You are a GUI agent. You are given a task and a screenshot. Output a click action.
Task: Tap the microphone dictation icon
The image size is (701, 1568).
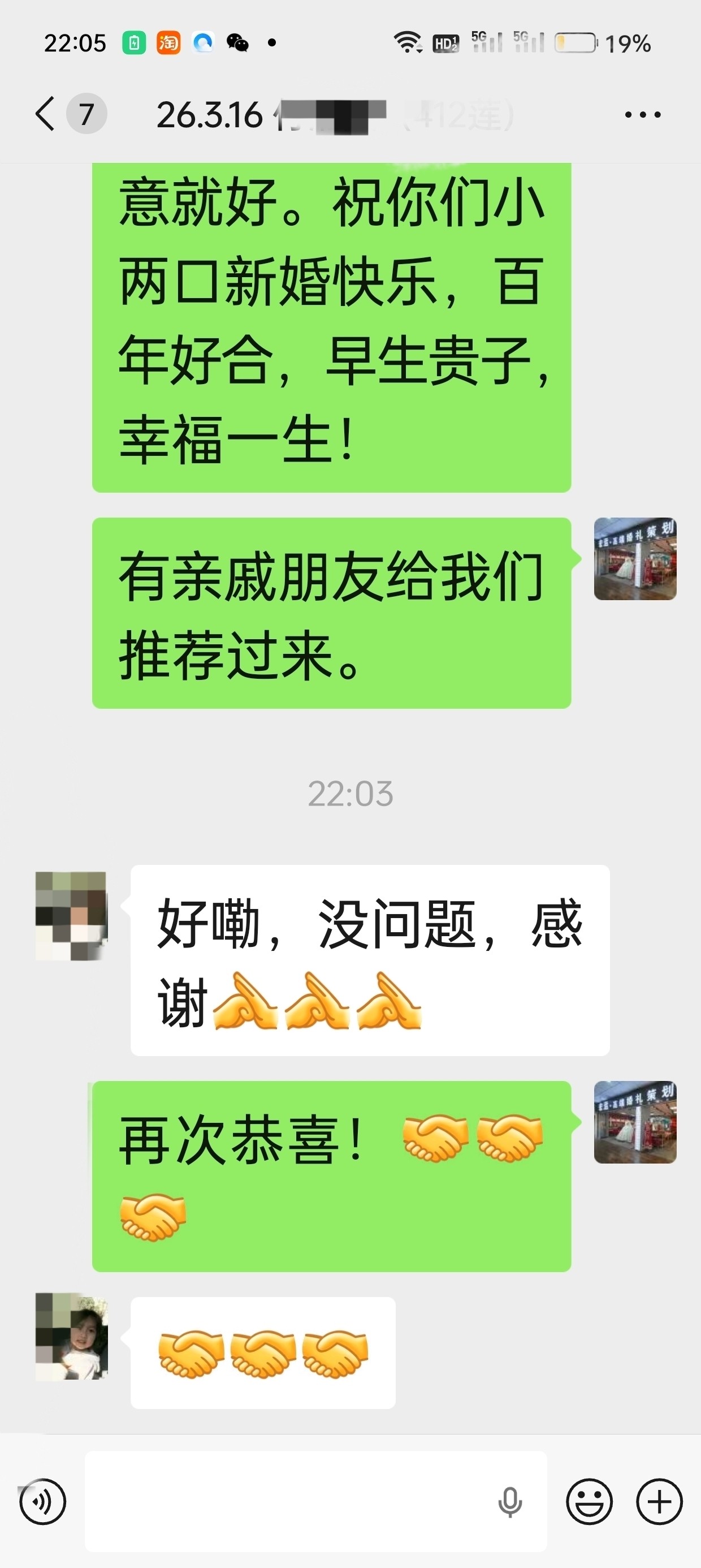pos(510,1502)
